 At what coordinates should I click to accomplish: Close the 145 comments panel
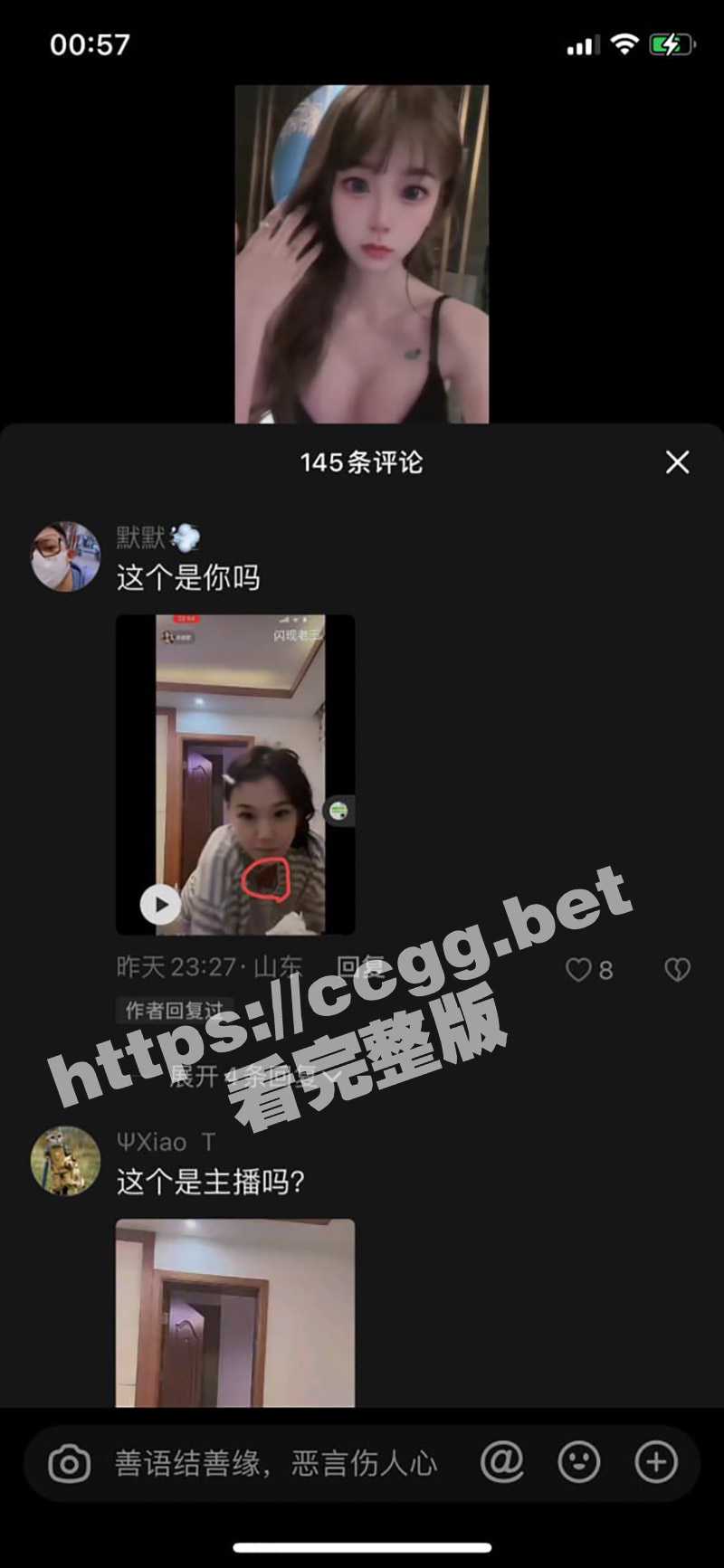[x=677, y=462]
